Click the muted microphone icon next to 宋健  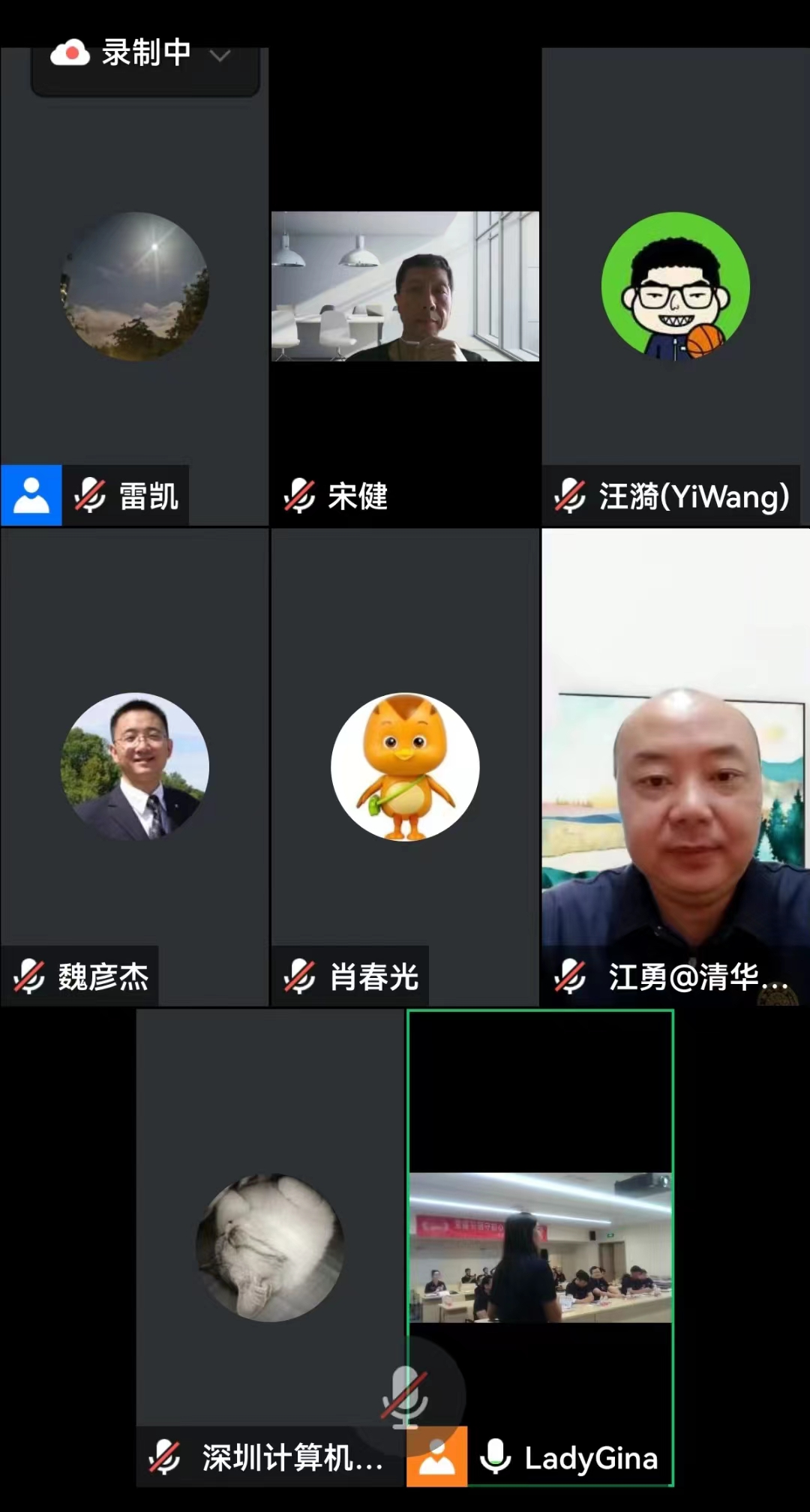click(x=298, y=496)
